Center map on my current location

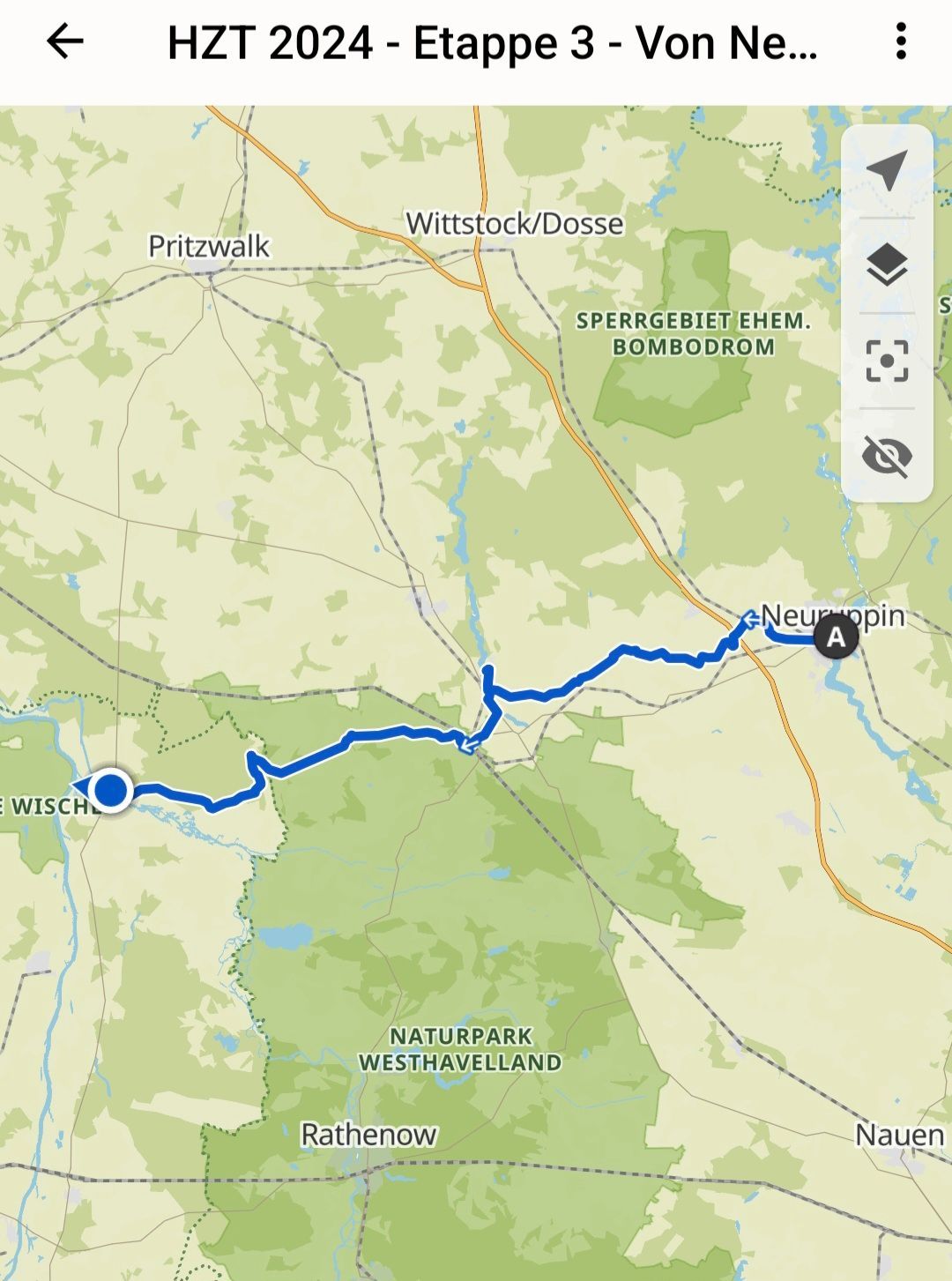[x=887, y=169]
